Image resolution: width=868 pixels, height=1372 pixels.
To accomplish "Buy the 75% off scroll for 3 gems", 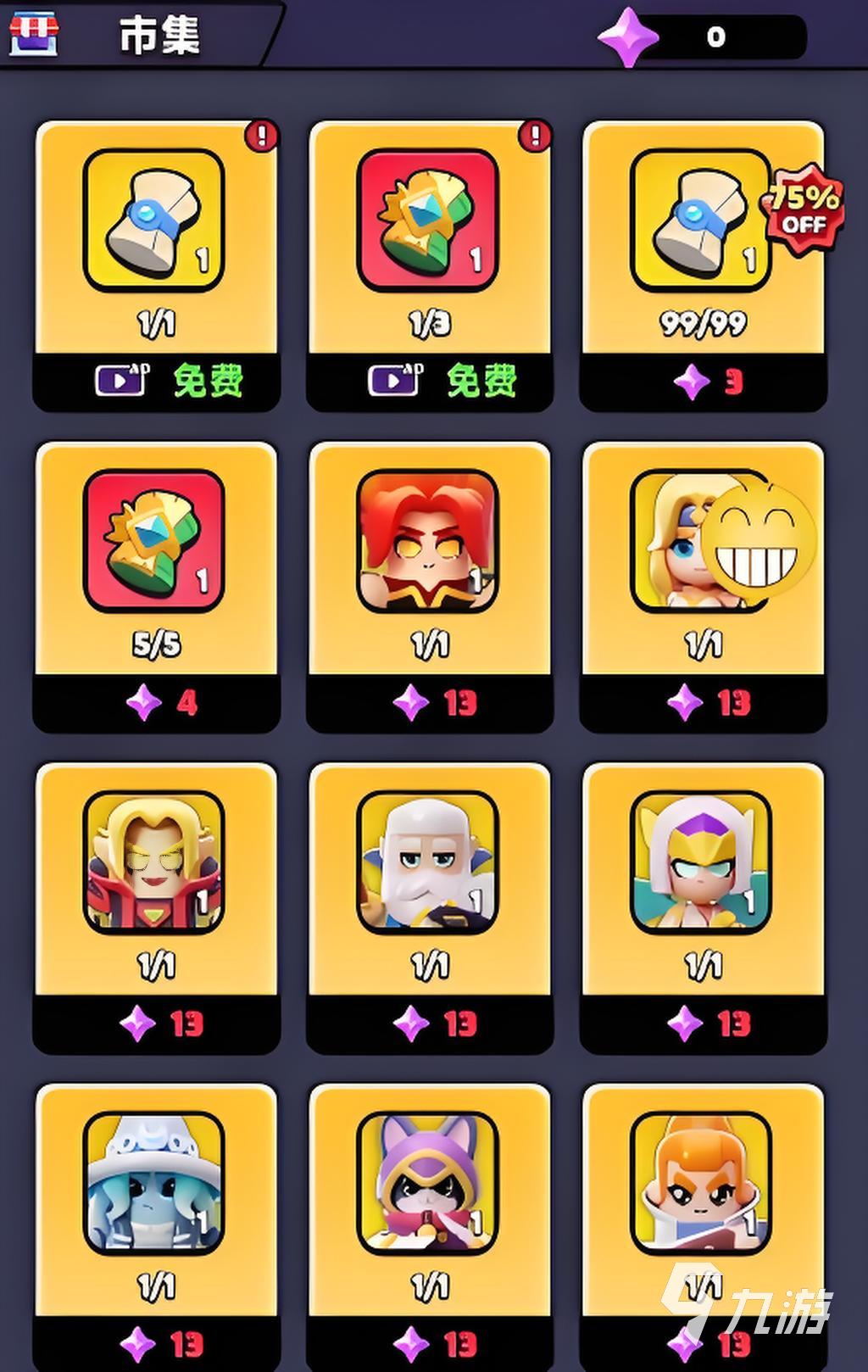I will click(703, 381).
